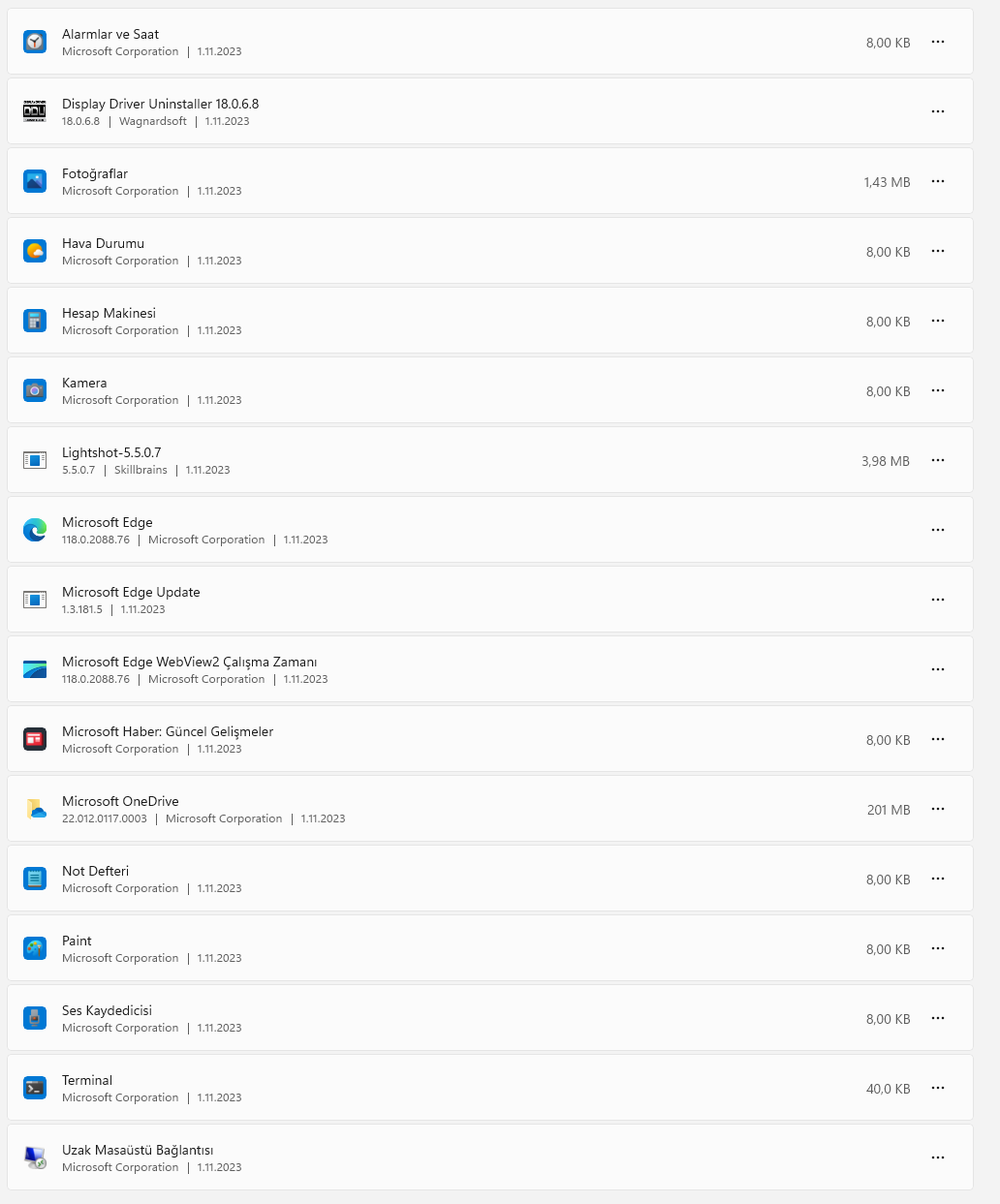The height and width of the screenshot is (1204, 1000).
Task: Open the Kamera overflow menu
Action: point(937,390)
